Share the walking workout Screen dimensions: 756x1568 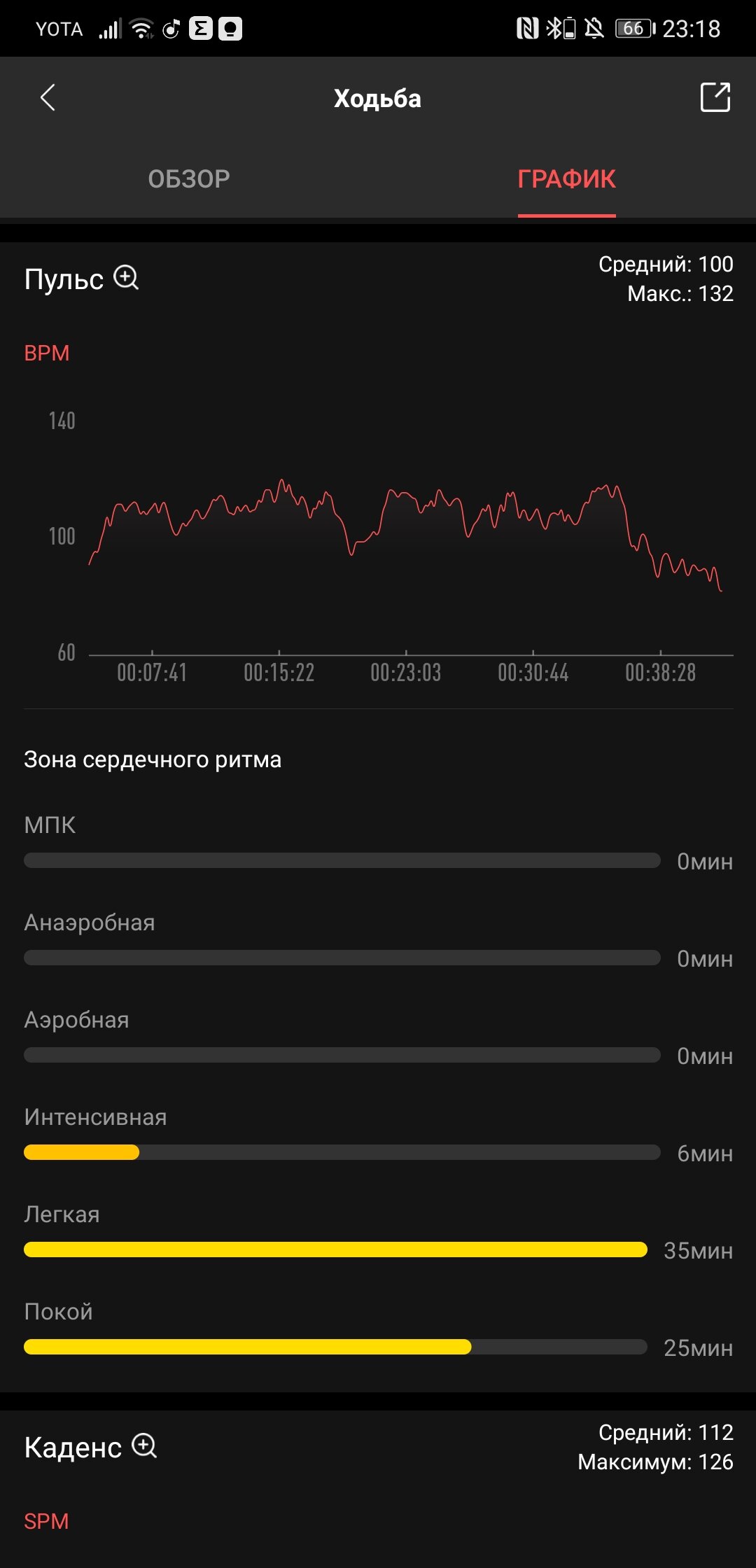tap(715, 97)
